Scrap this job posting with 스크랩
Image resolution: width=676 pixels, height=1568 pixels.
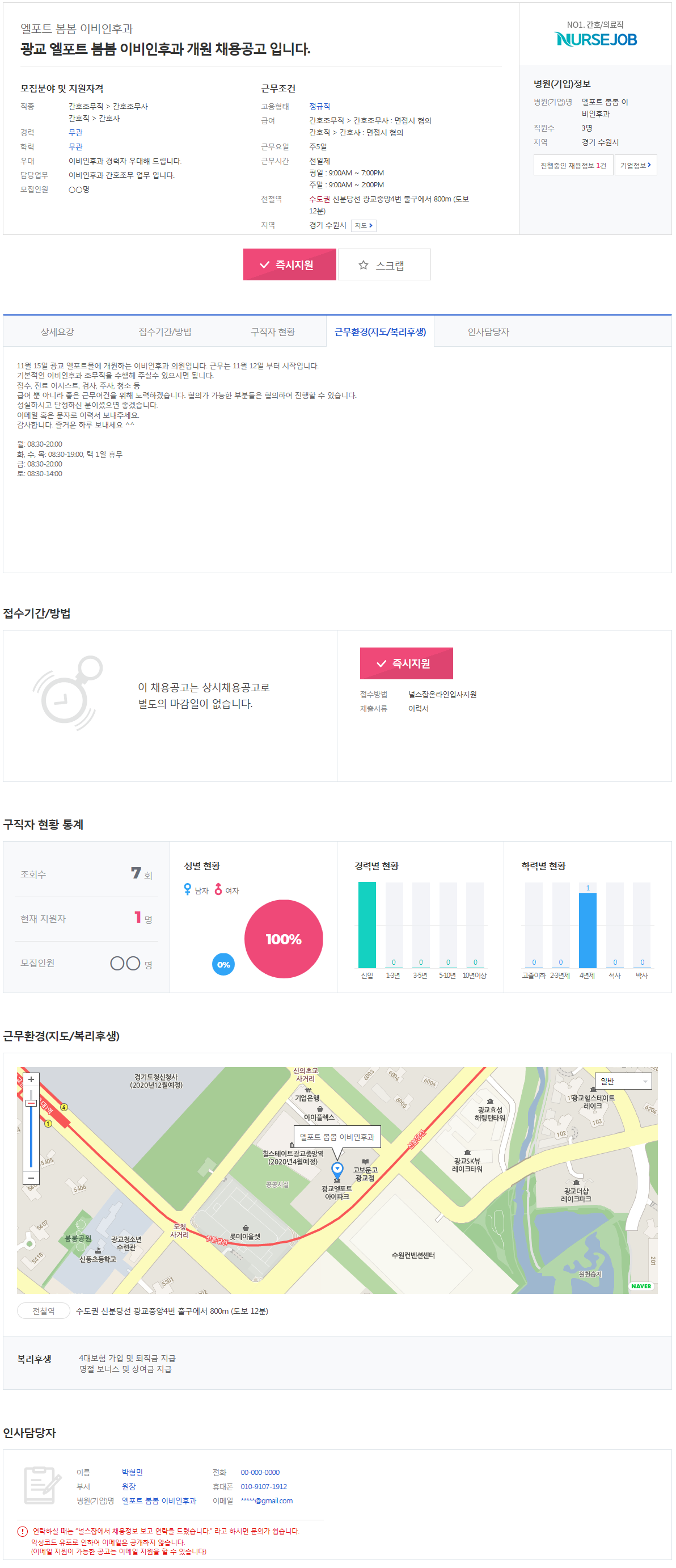pos(384,265)
